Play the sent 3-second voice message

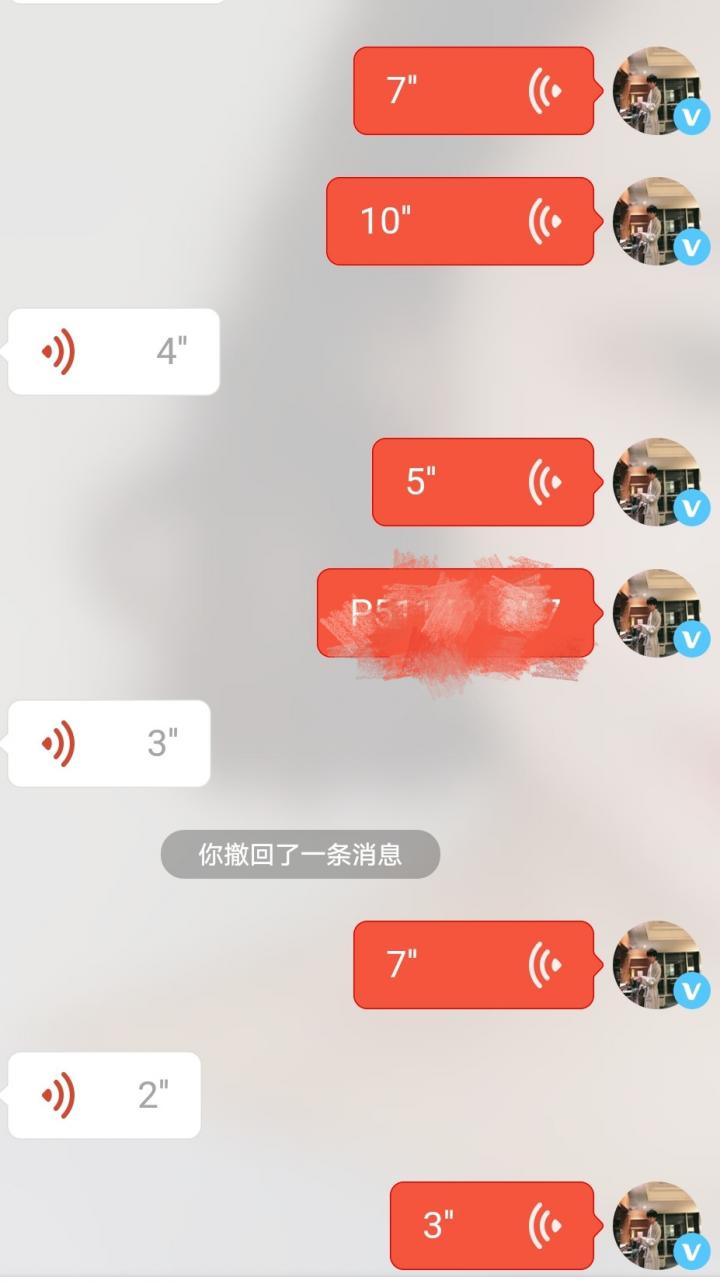[x=491, y=1225]
